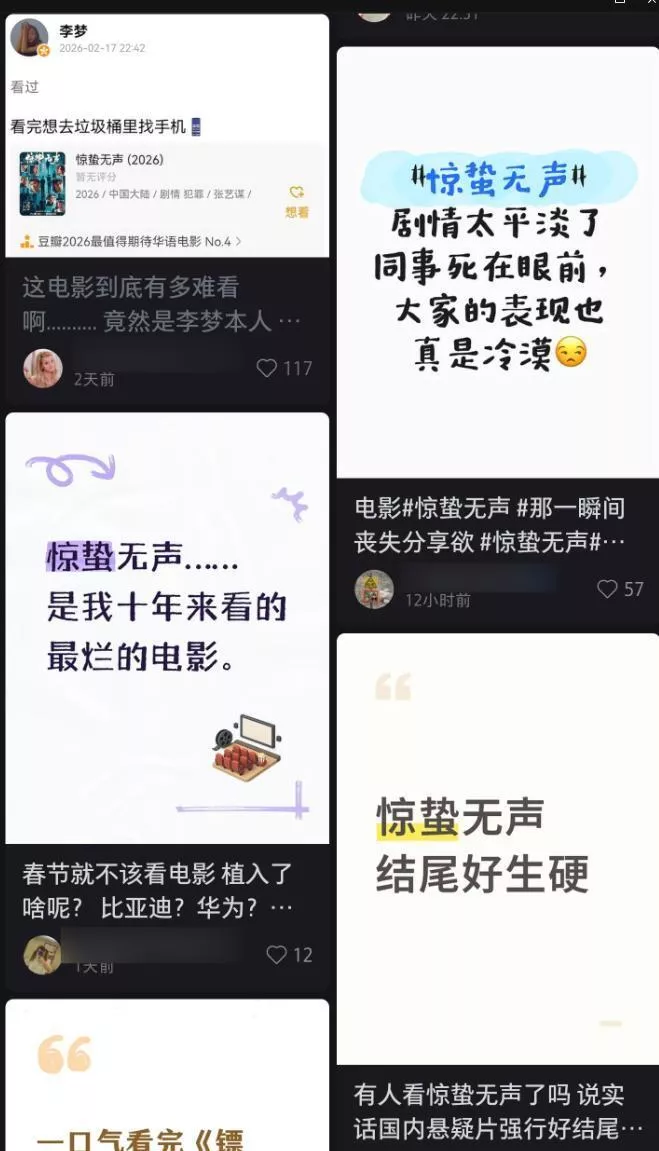
Task: Like the post with 117 likes
Action: (x=267, y=368)
